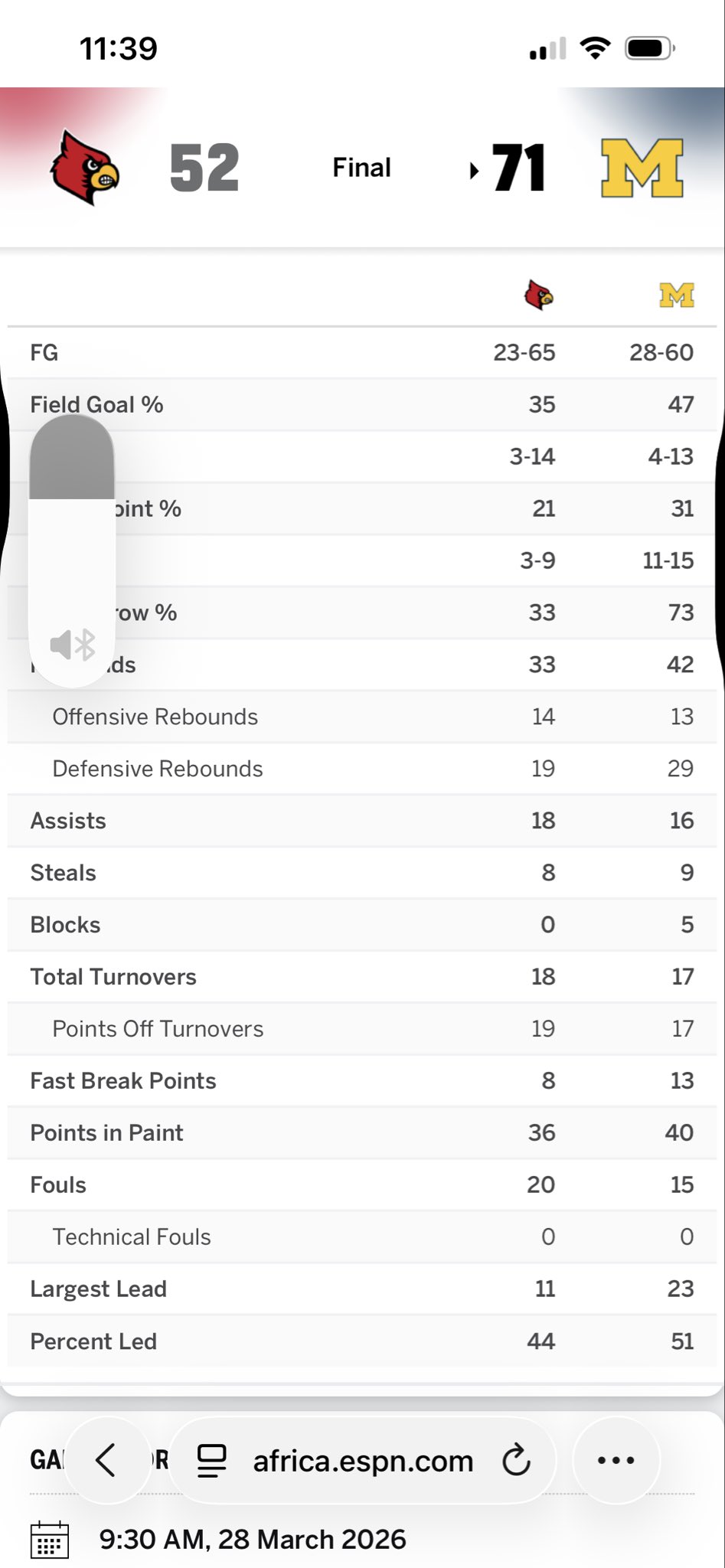This screenshot has height=1568, width=725.
Task: Adjust the volume slider
Action: pyautogui.click(x=72, y=550)
